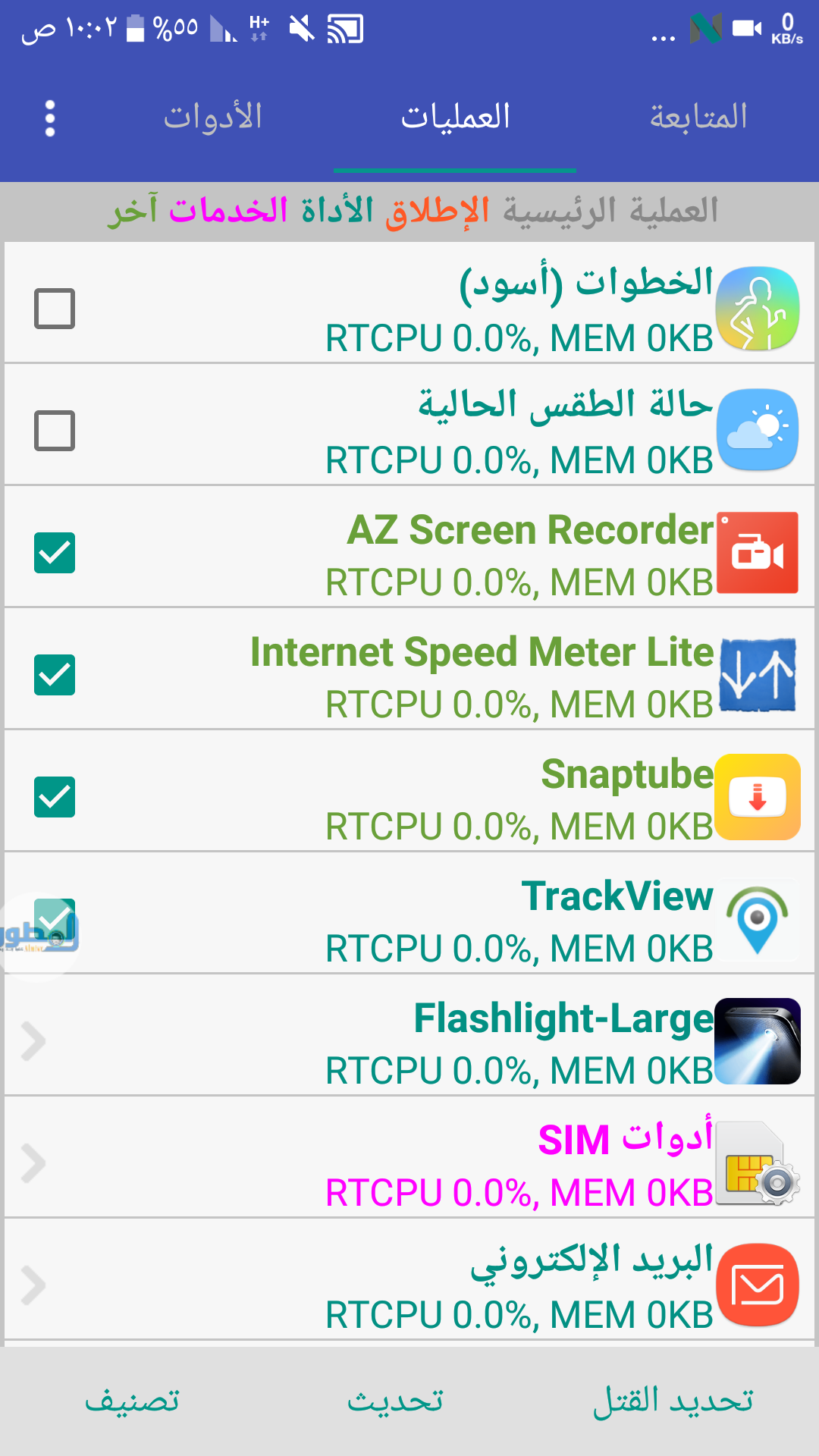This screenshot has width=819, height=1456.
Task: Uncheck Internet Speed Meter Lite checkbox
Action: [x=55, y=675]
